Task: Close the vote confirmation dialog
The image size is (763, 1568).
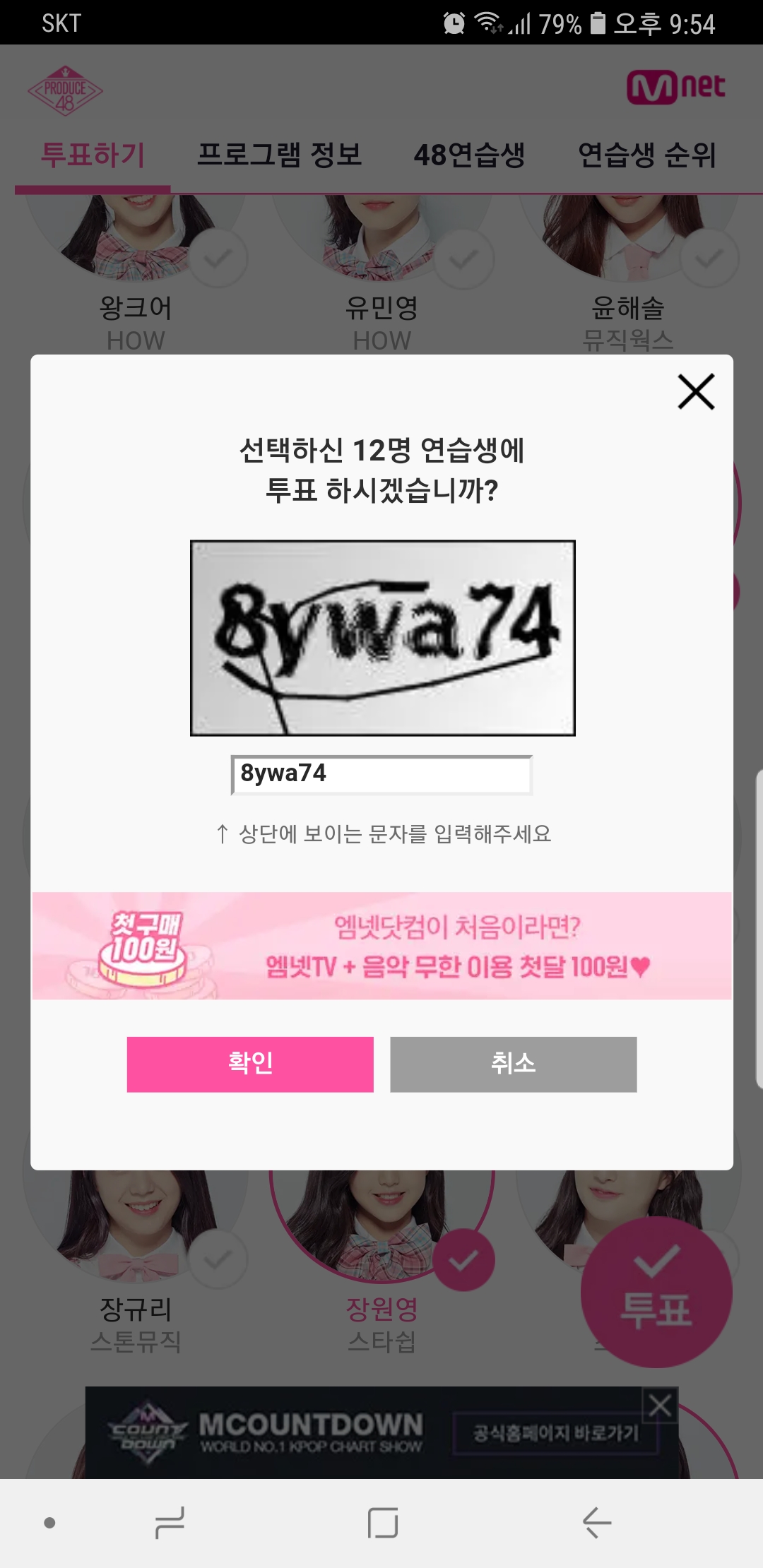Action: coord(696,392)
